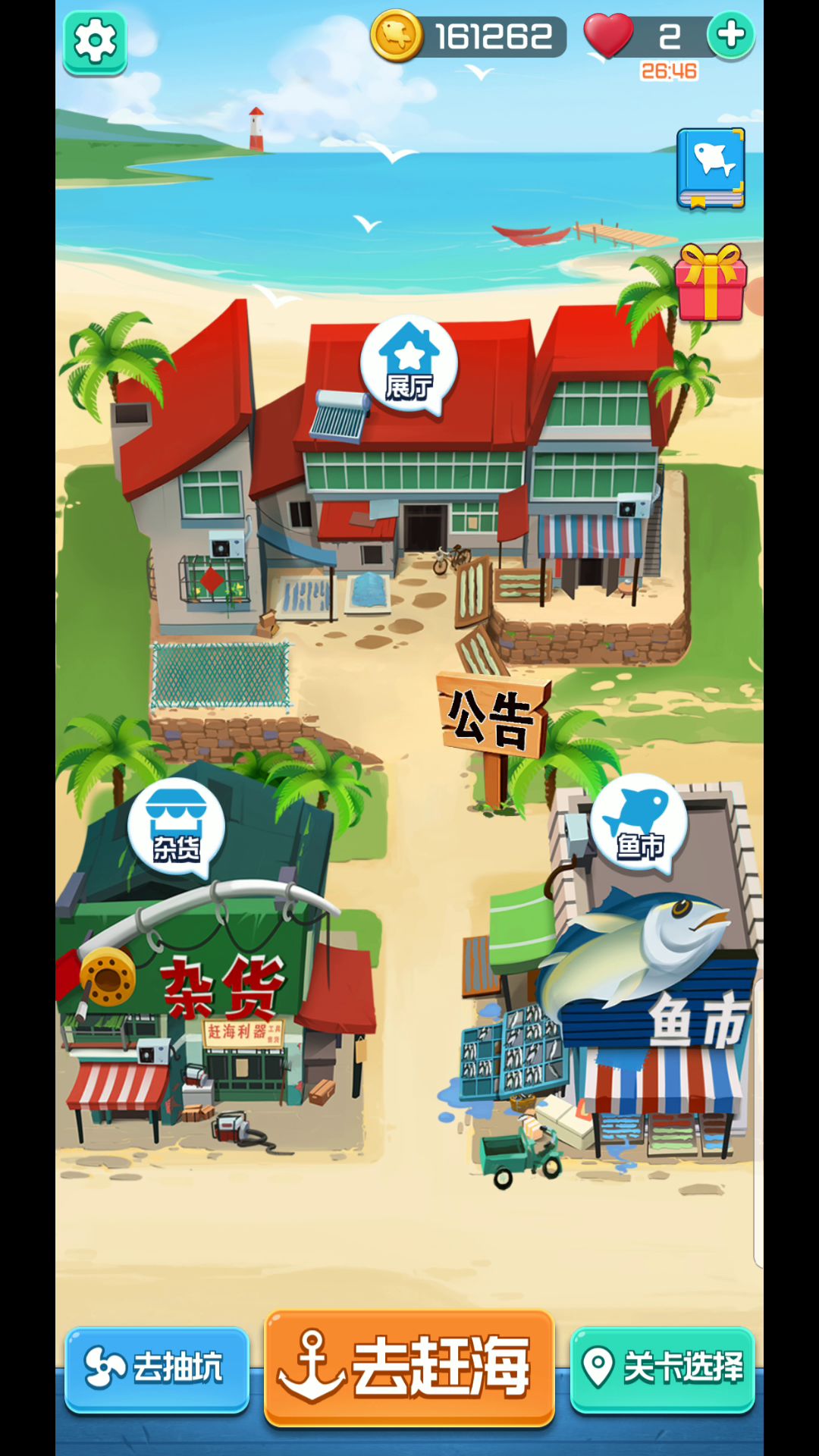Visit the 鱼市 fish market
The height and width of the screenshot is (1456, 819).
click(639, 823)
